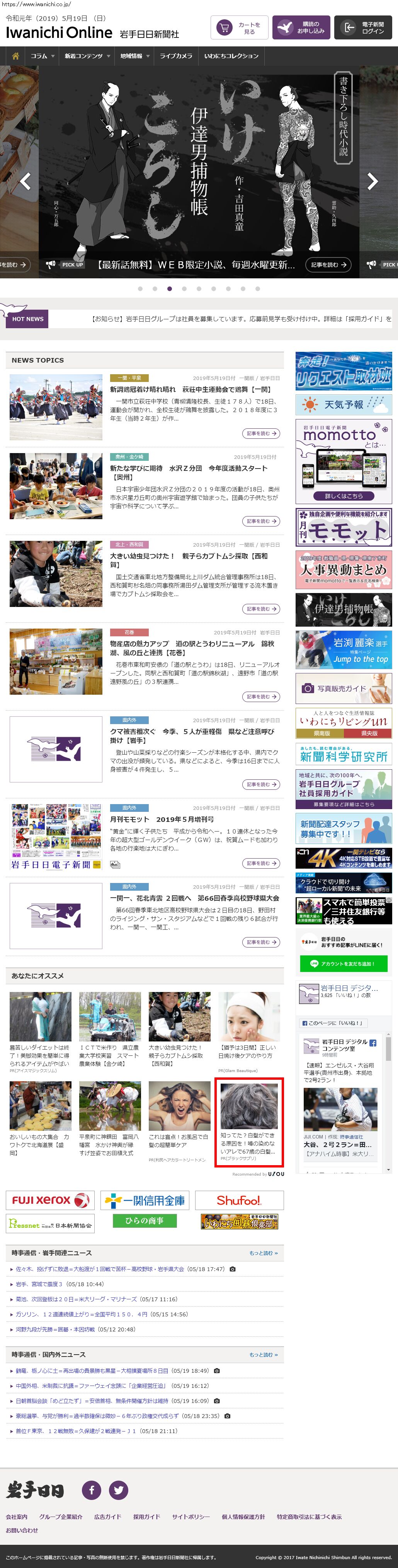The image size is (398, 1568).
Task: Open the Twitter icon in the footer
Action: pyautogui.click(x=119, y=1490)
